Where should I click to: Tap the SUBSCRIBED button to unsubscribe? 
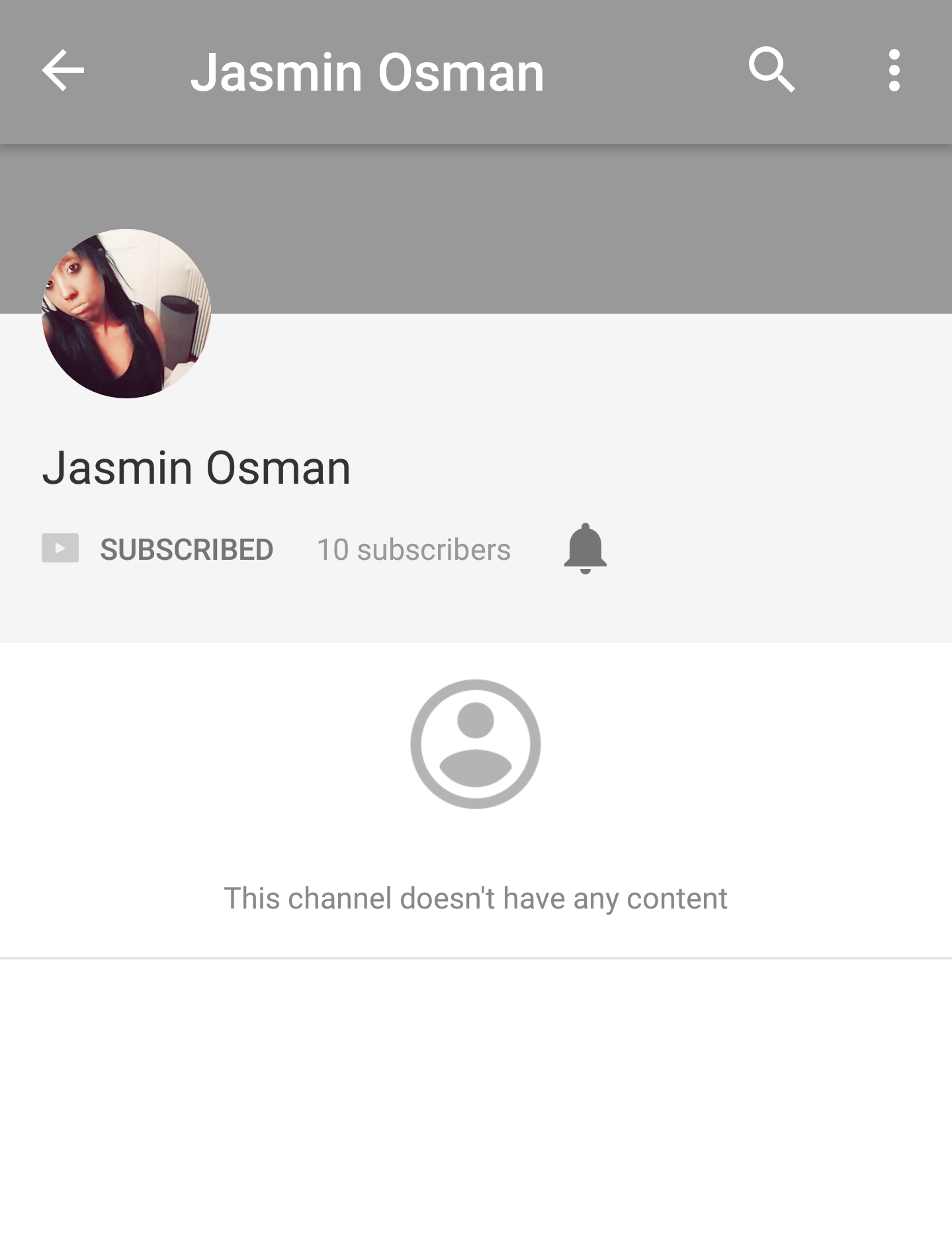coord(158,549)
